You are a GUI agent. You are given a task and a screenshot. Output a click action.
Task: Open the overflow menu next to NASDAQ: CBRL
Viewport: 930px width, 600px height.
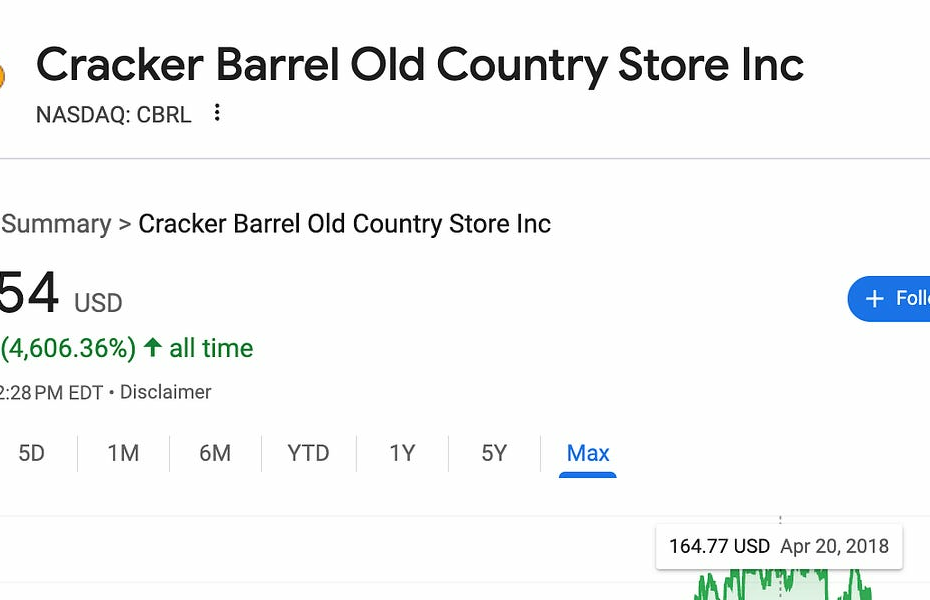tap(217, 113)
